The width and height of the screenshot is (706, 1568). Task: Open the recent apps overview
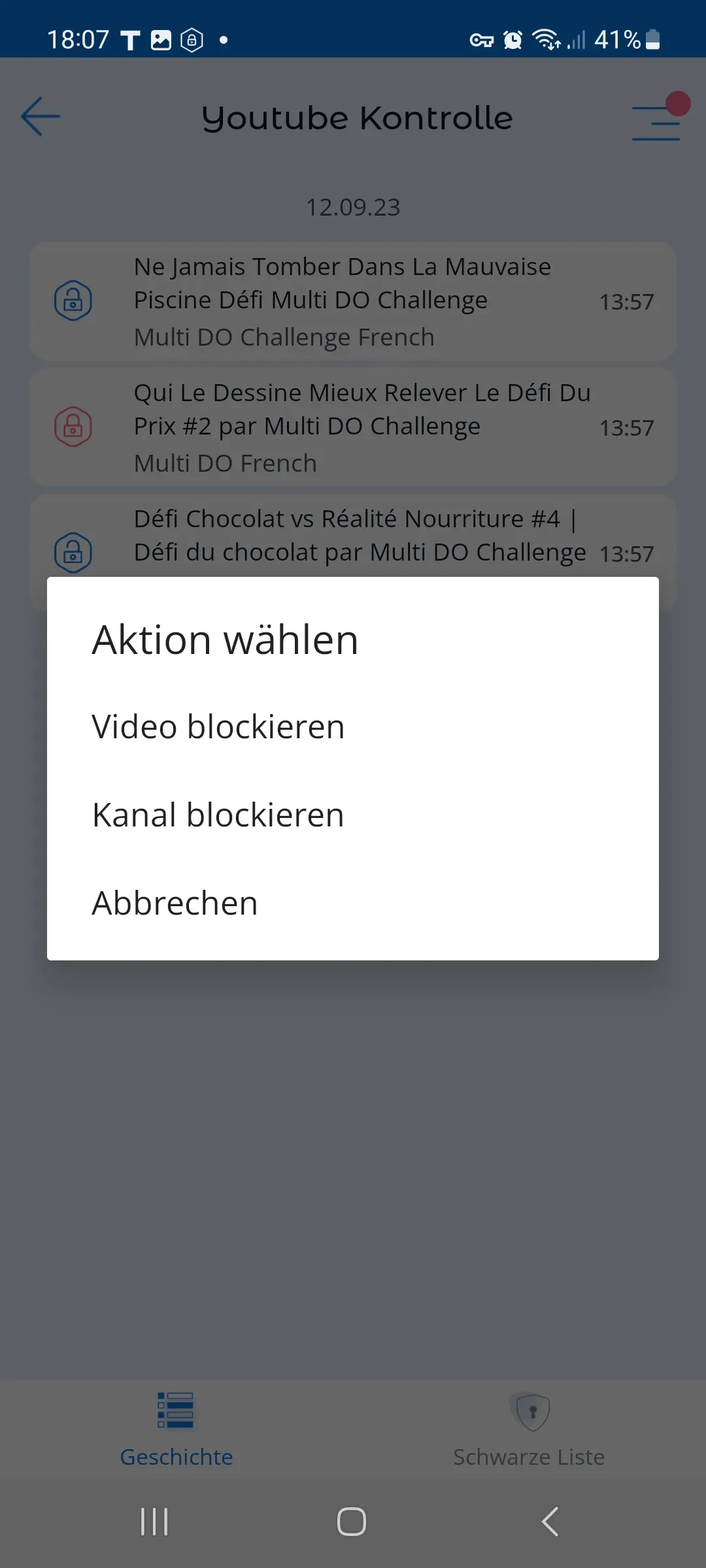coord(154,1522)
